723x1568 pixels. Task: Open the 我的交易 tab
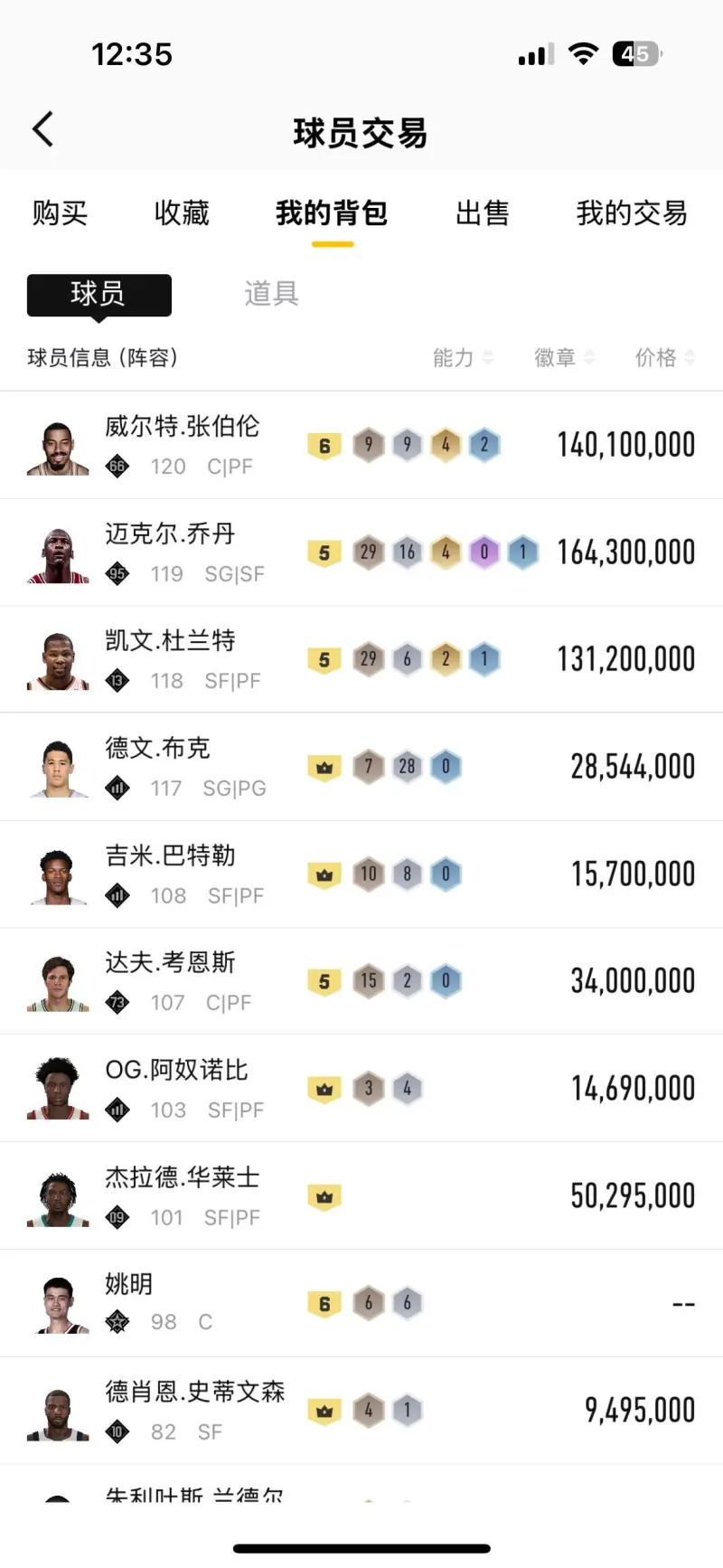[x=632, y=213]
